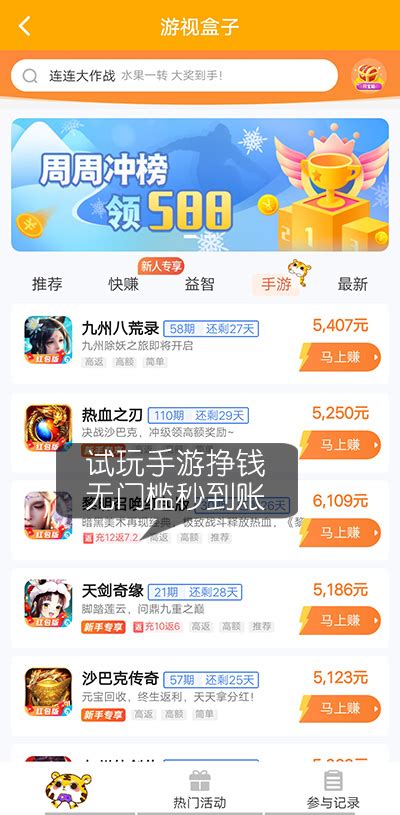Image resolution: width=400 pixels, height=815 pixels.
Task: Open the treasure chest icon beside search
Action: tap(369, 76)
